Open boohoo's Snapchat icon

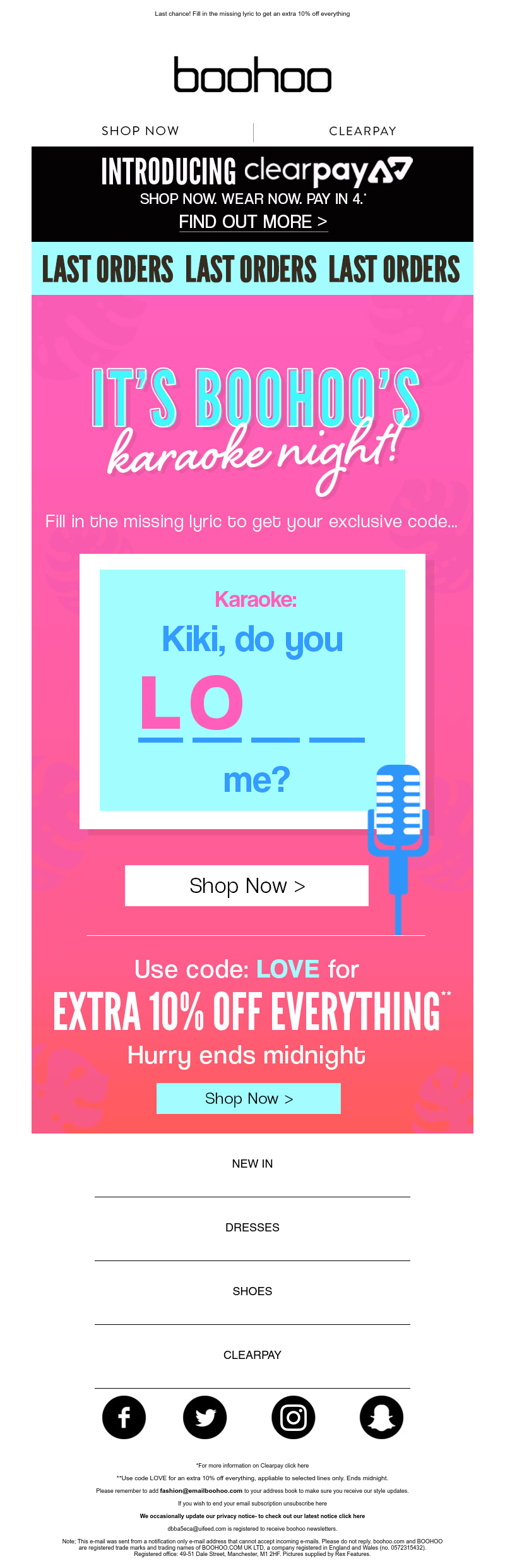381,1417
